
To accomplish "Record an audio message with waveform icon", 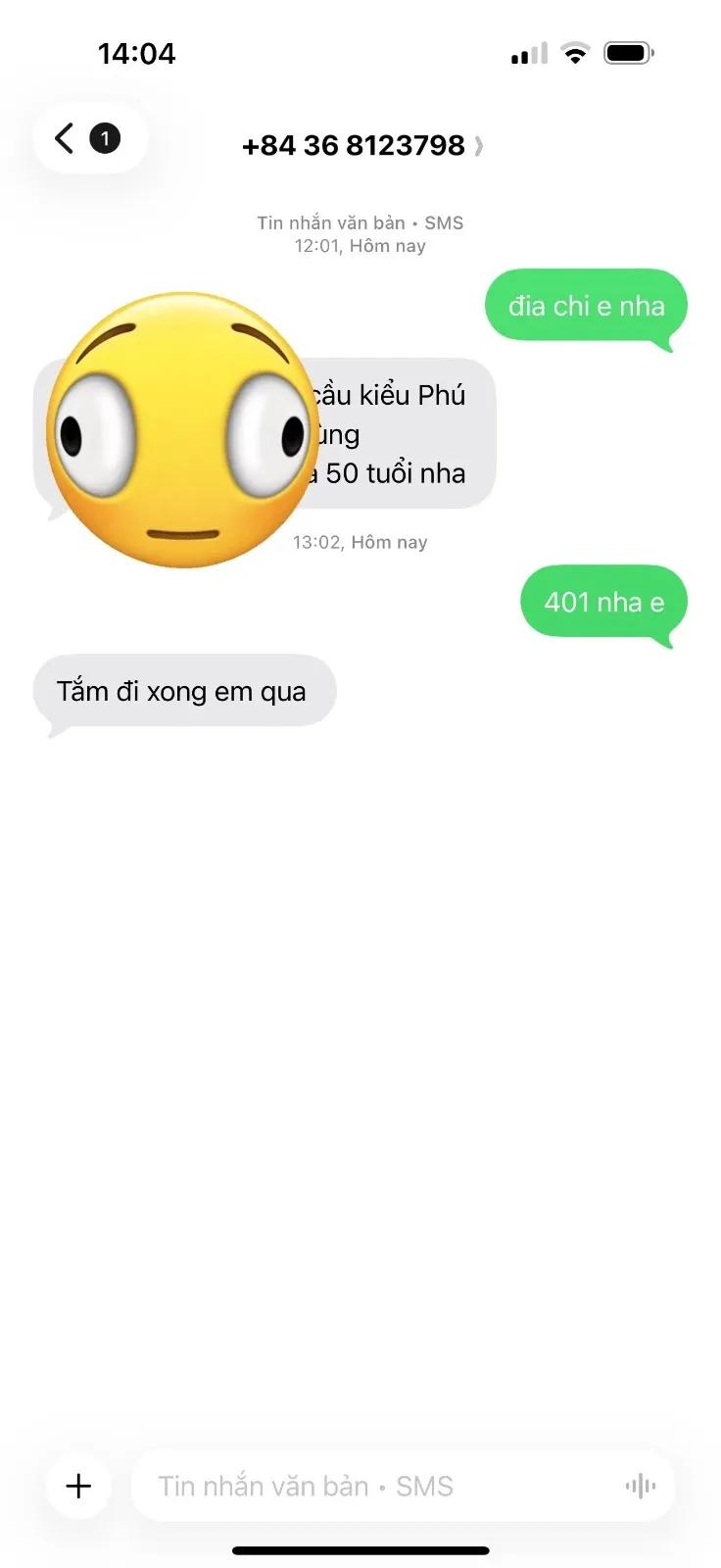I will (640, 1487).
